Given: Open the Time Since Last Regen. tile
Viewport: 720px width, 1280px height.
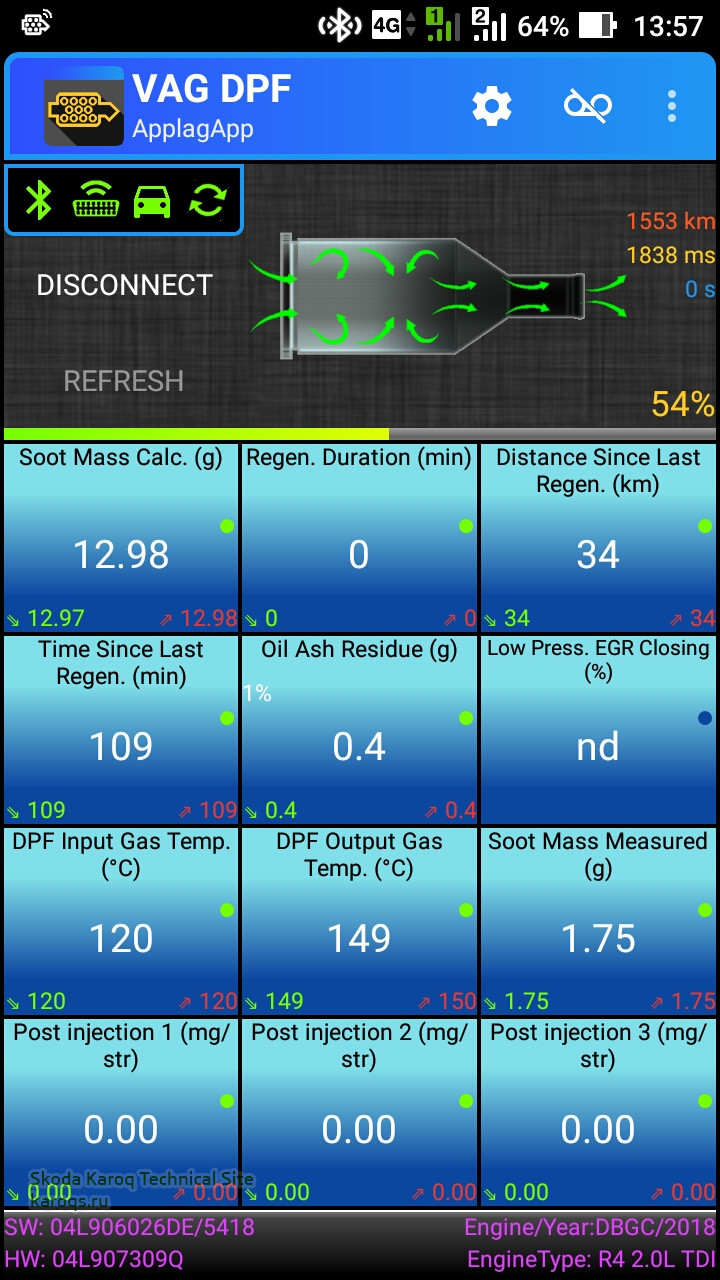Looking at the screenshot, I should [121, 730].
